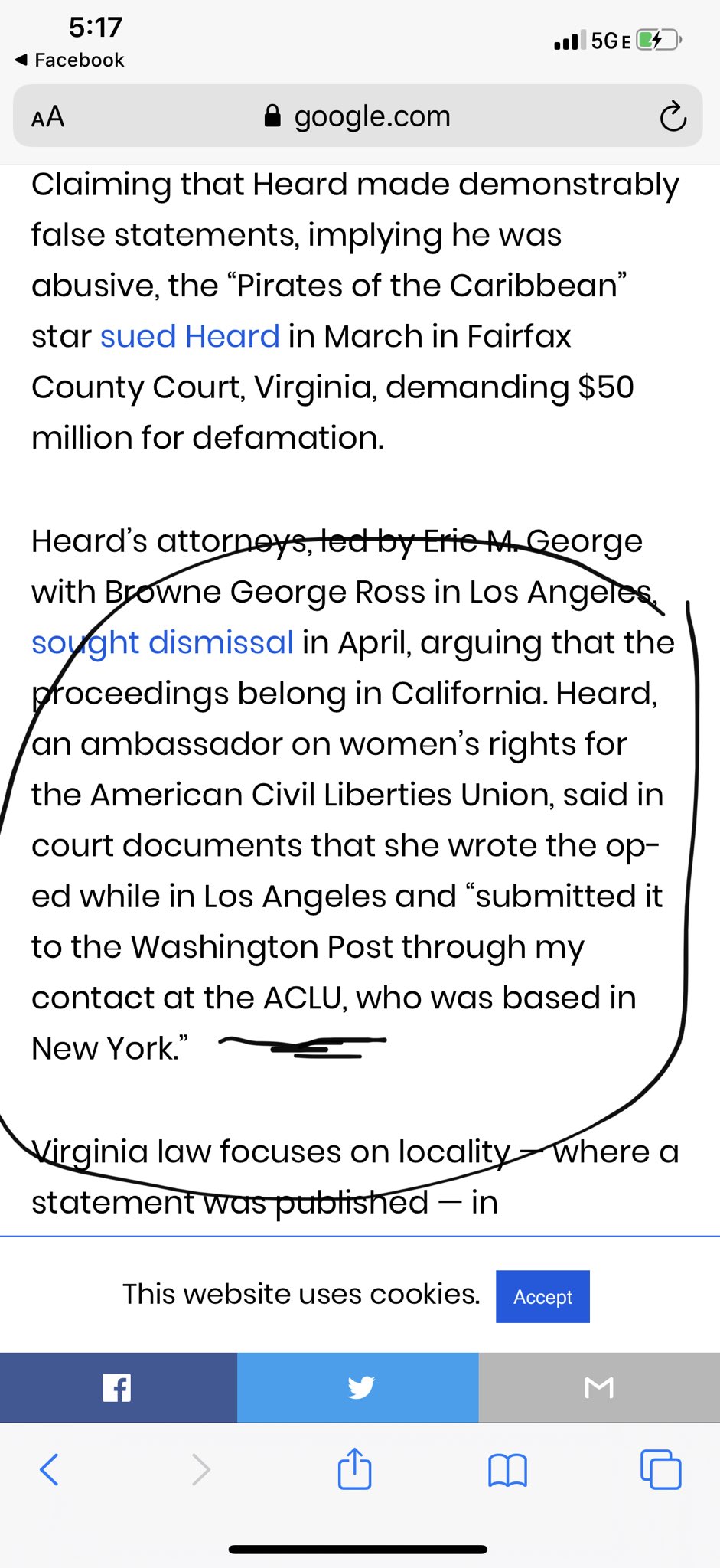
Task: Go back to the previous page
Action: 50,1469
